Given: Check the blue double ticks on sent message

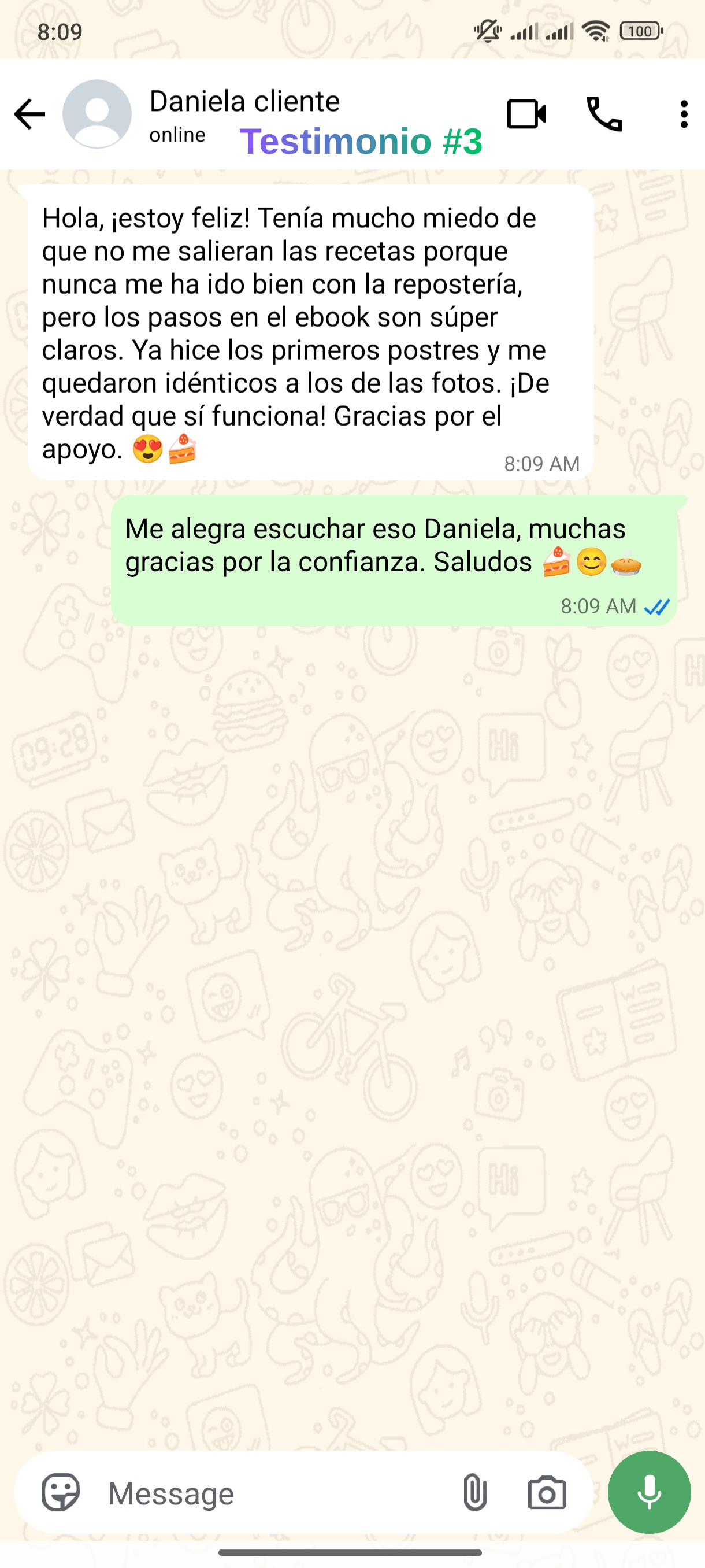Looking at the screenshot, I should (658, 607).
